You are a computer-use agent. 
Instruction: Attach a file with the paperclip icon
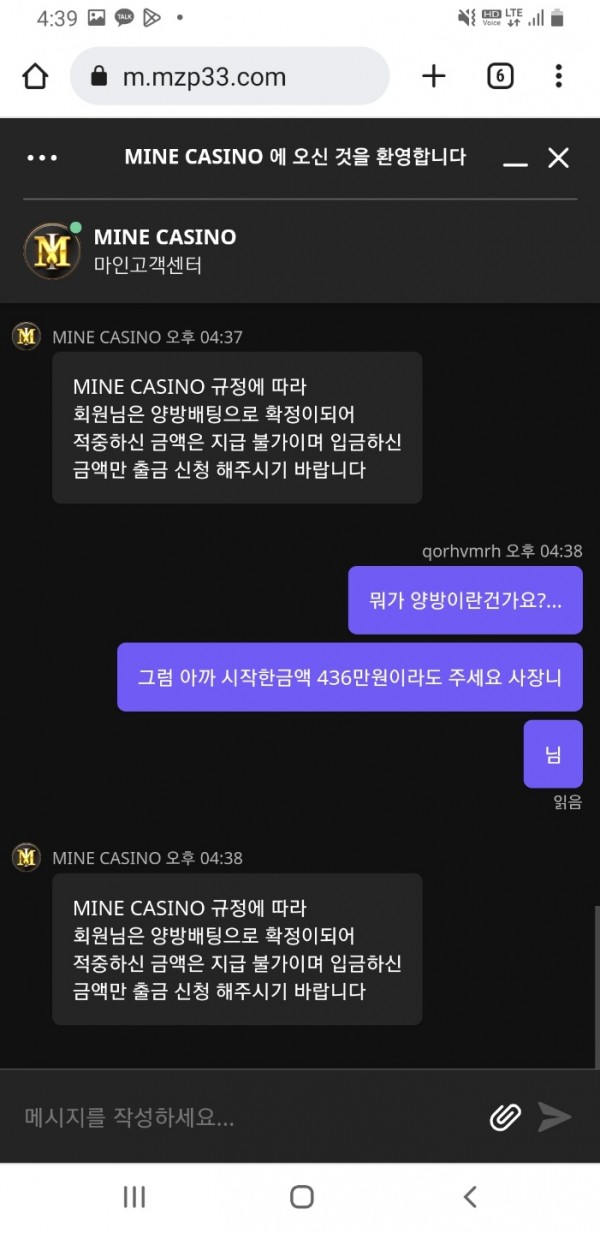point(506,1117)
